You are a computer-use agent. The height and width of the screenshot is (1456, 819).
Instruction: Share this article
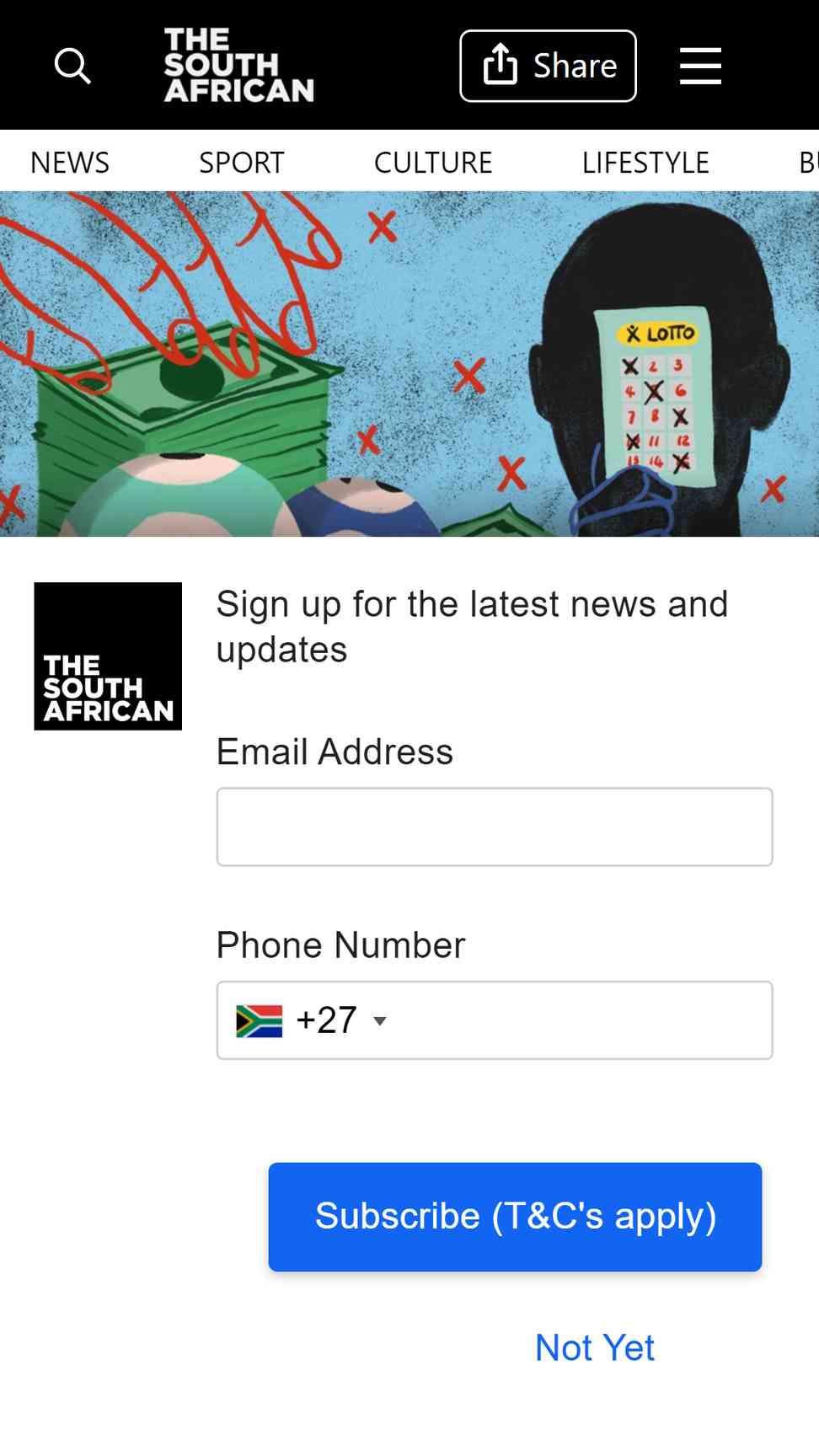coord(548,66)
